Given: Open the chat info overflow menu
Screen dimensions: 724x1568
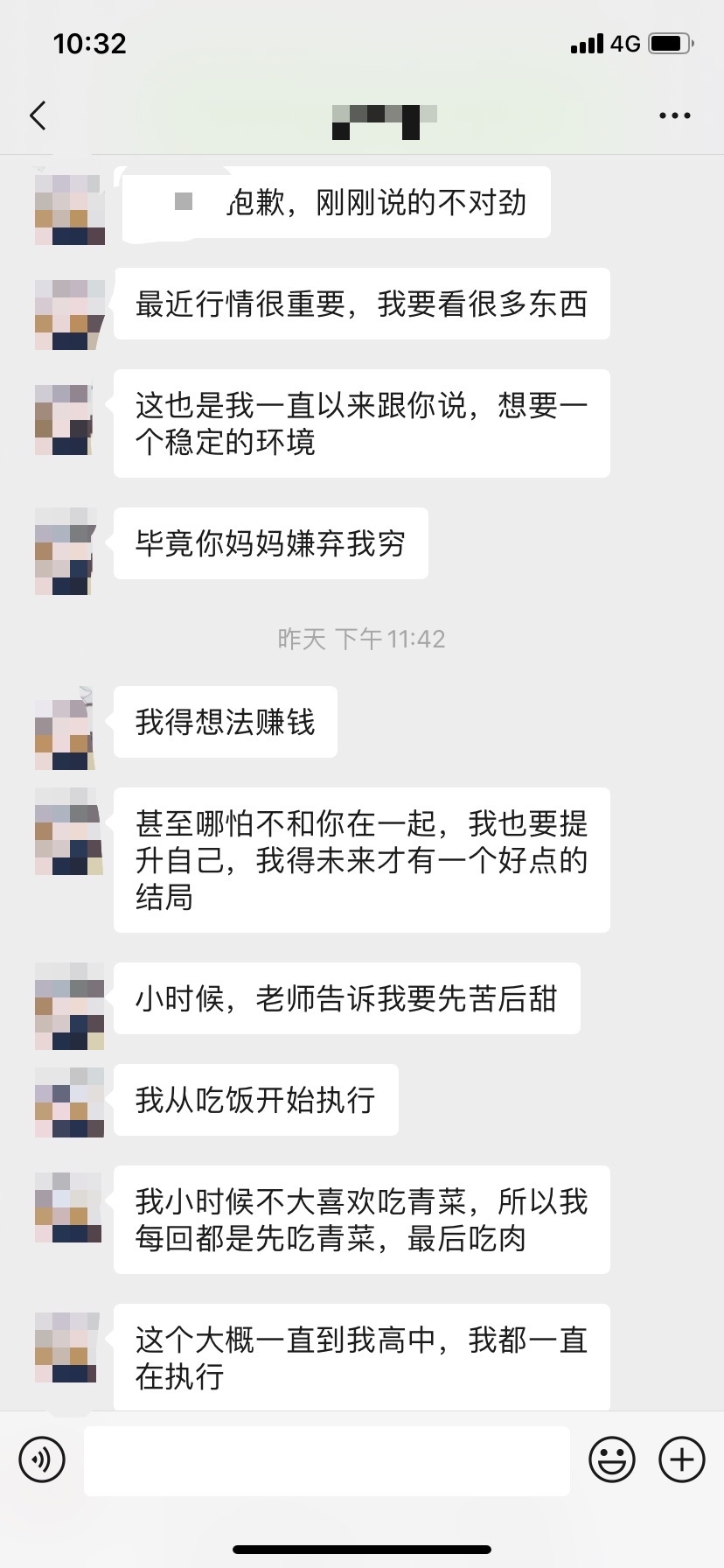Looking at the screenshot, I should click(674, 115).
